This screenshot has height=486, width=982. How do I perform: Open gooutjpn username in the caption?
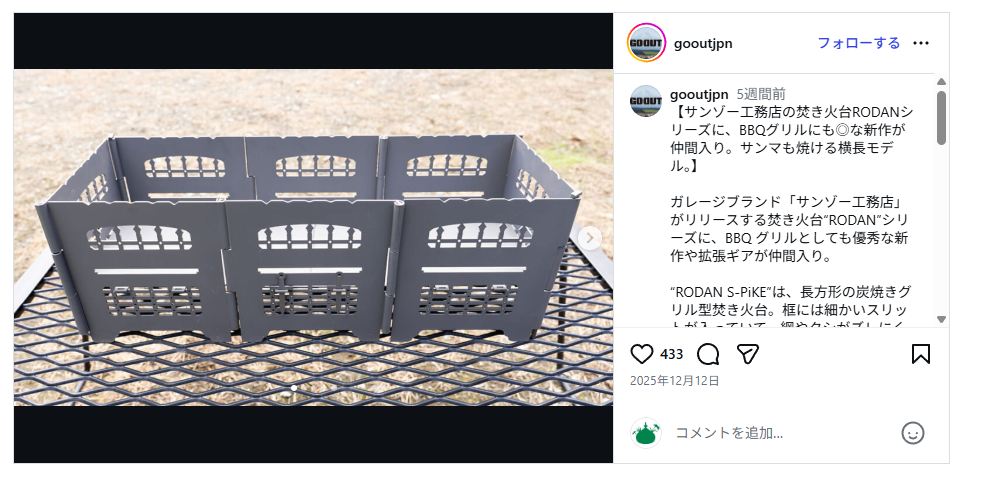coord(699,94)
